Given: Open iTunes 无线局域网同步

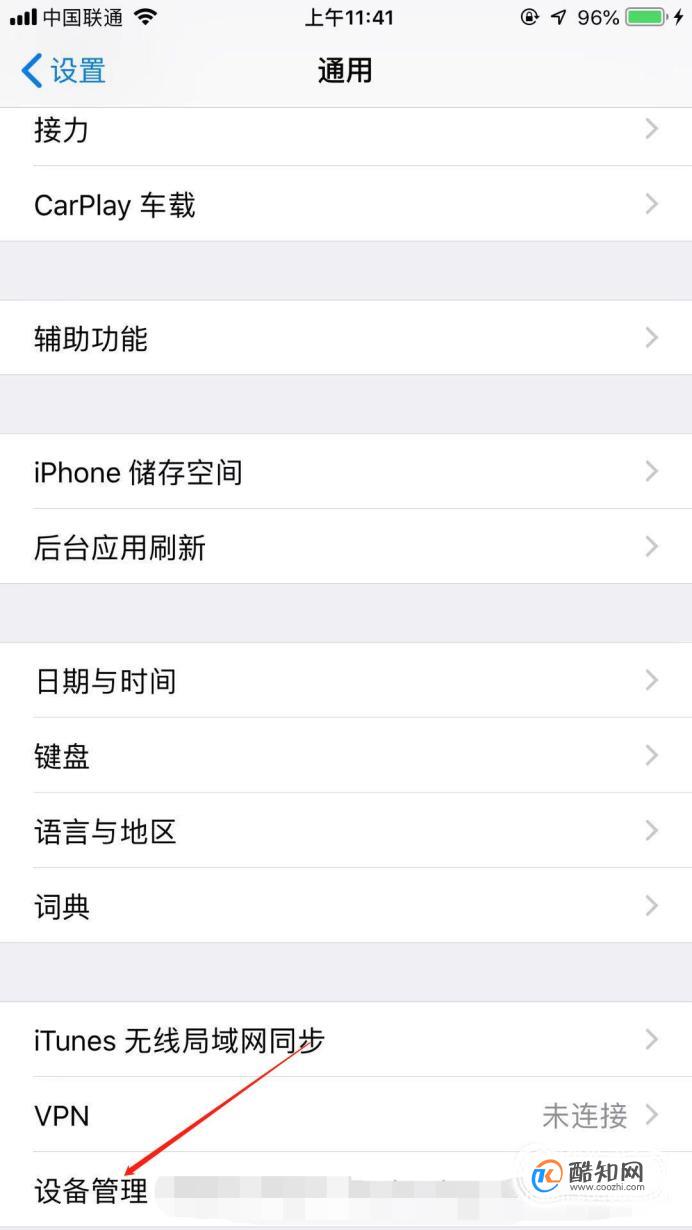Looking at the screenshot, I should (x=346, y=1040).
